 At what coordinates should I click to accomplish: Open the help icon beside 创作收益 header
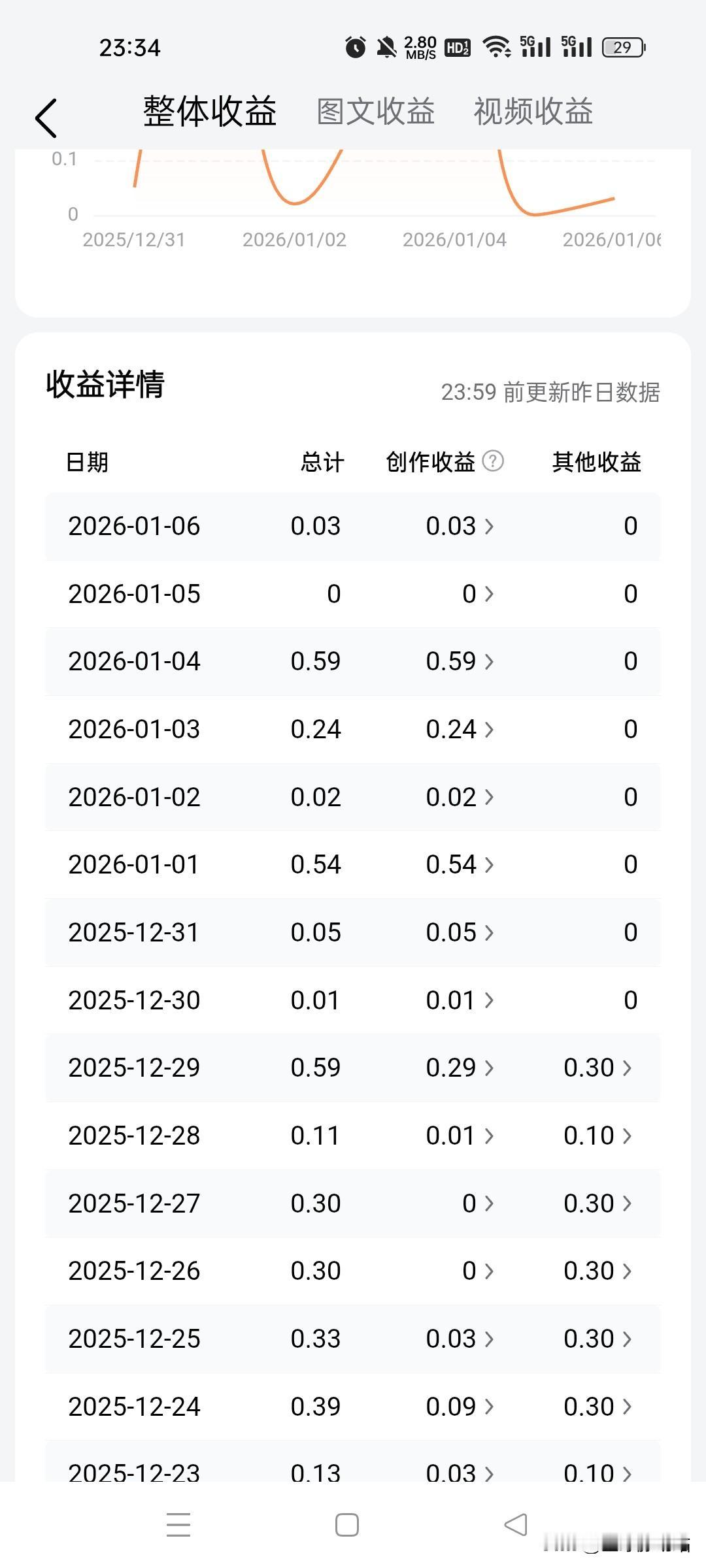[x=492, y=461]
